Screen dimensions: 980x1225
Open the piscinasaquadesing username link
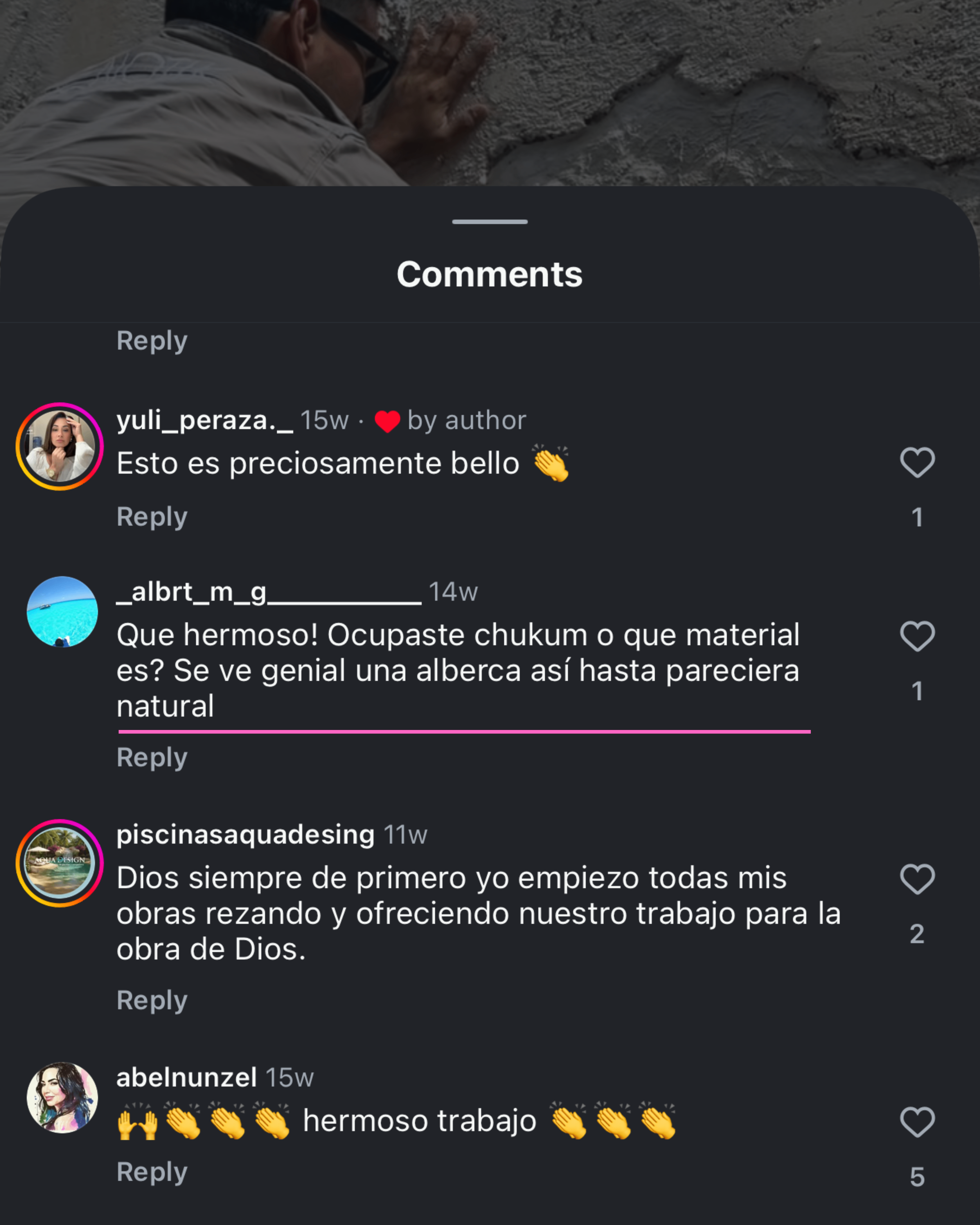pyautogui.click(x=245, y=835)
